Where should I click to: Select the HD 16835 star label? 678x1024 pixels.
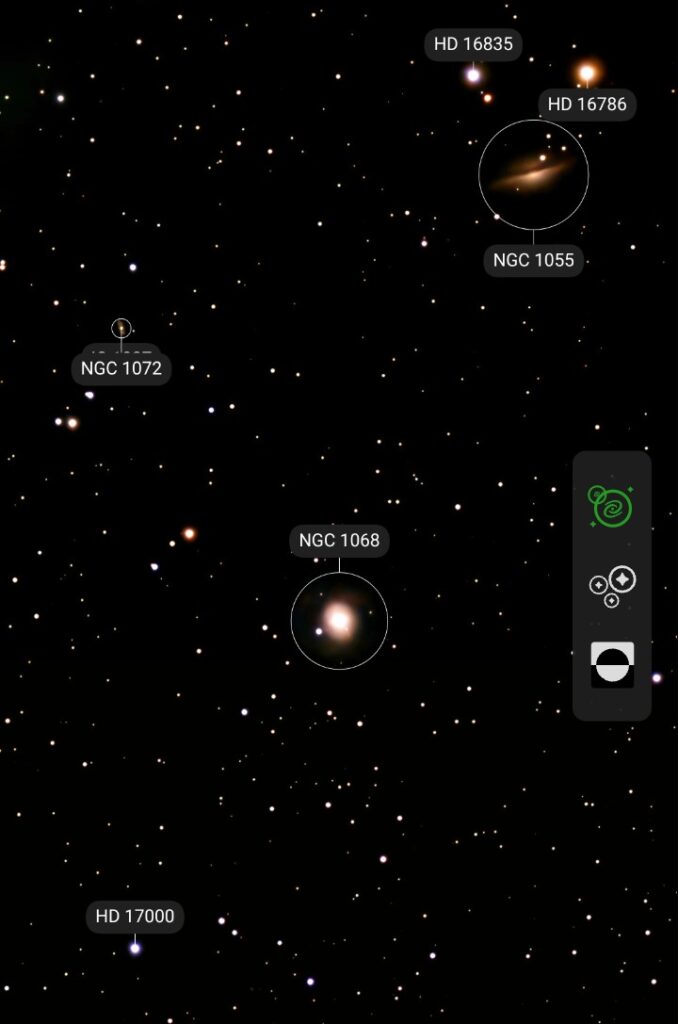point(473,44)
